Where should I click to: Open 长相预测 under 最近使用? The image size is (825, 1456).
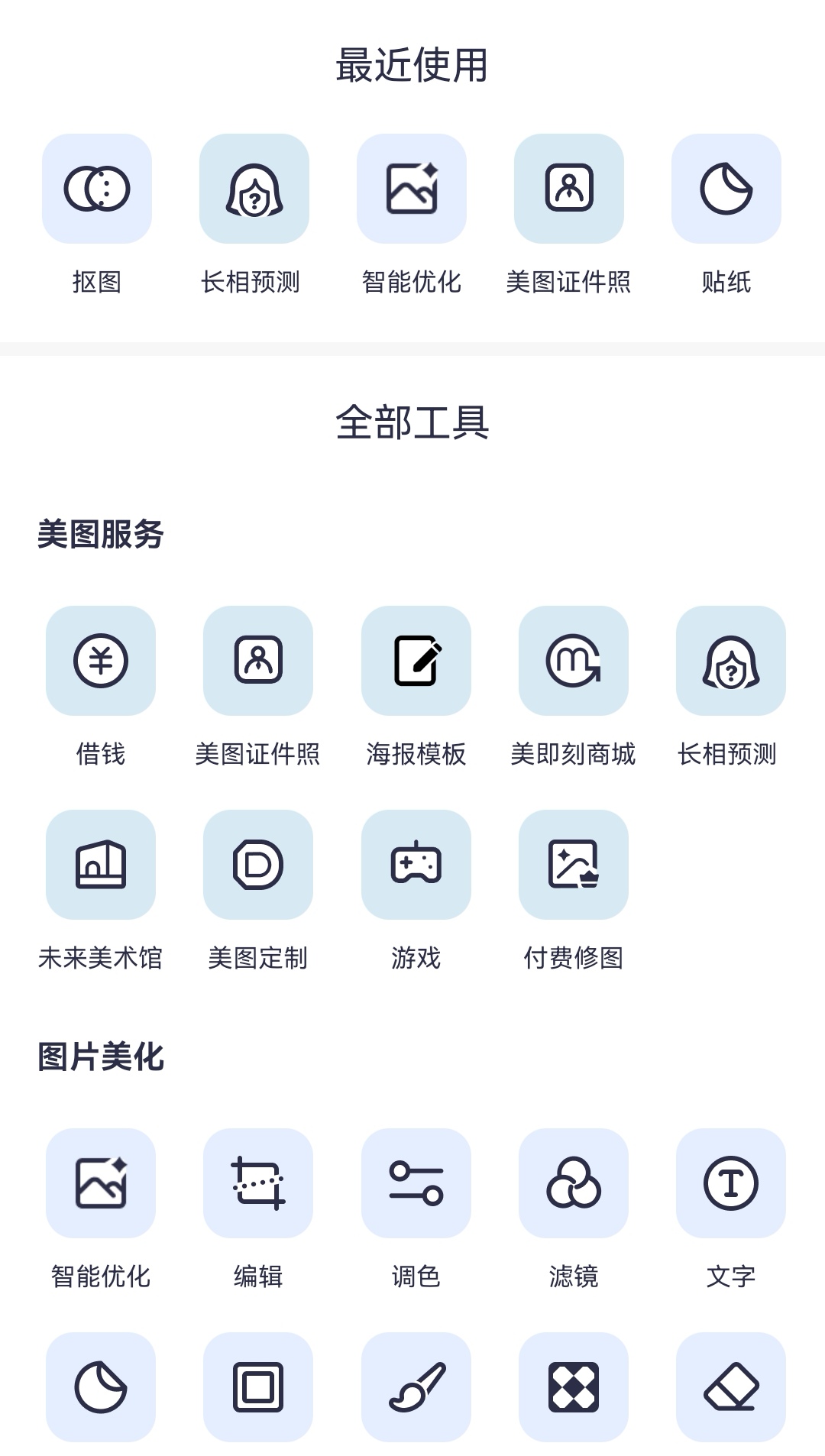(x=254, y=189)
